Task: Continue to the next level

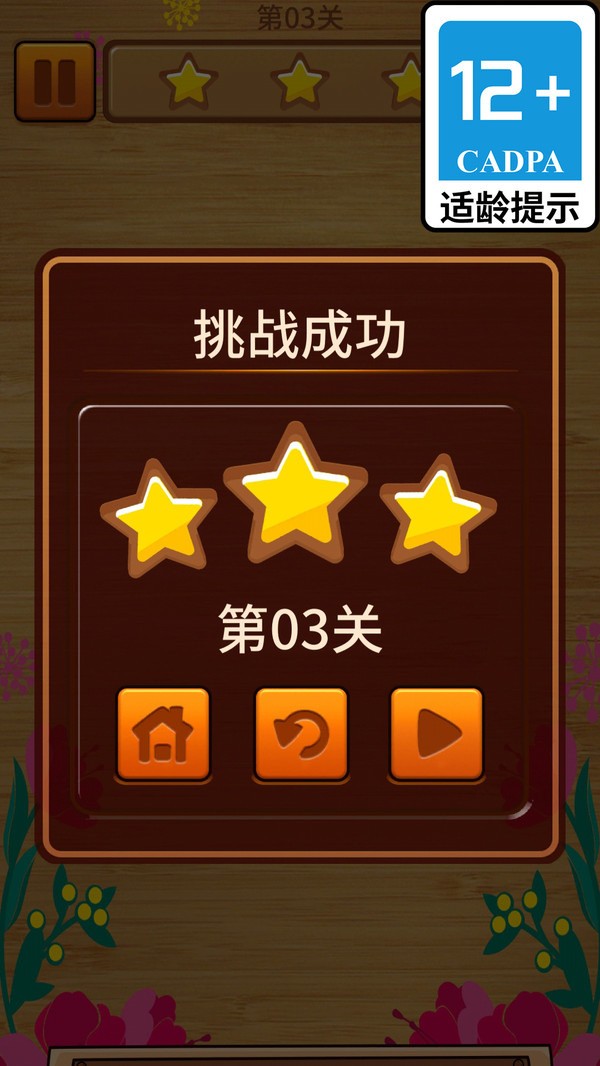Action: [x=436, y=734]
